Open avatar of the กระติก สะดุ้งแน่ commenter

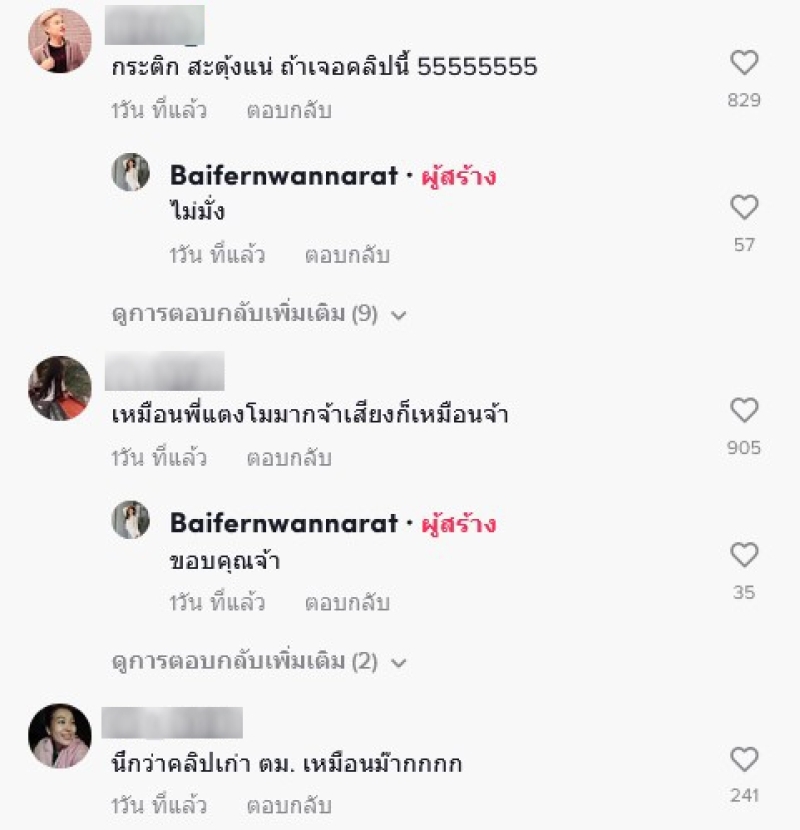pyautogui.click(x=60, y=42)
